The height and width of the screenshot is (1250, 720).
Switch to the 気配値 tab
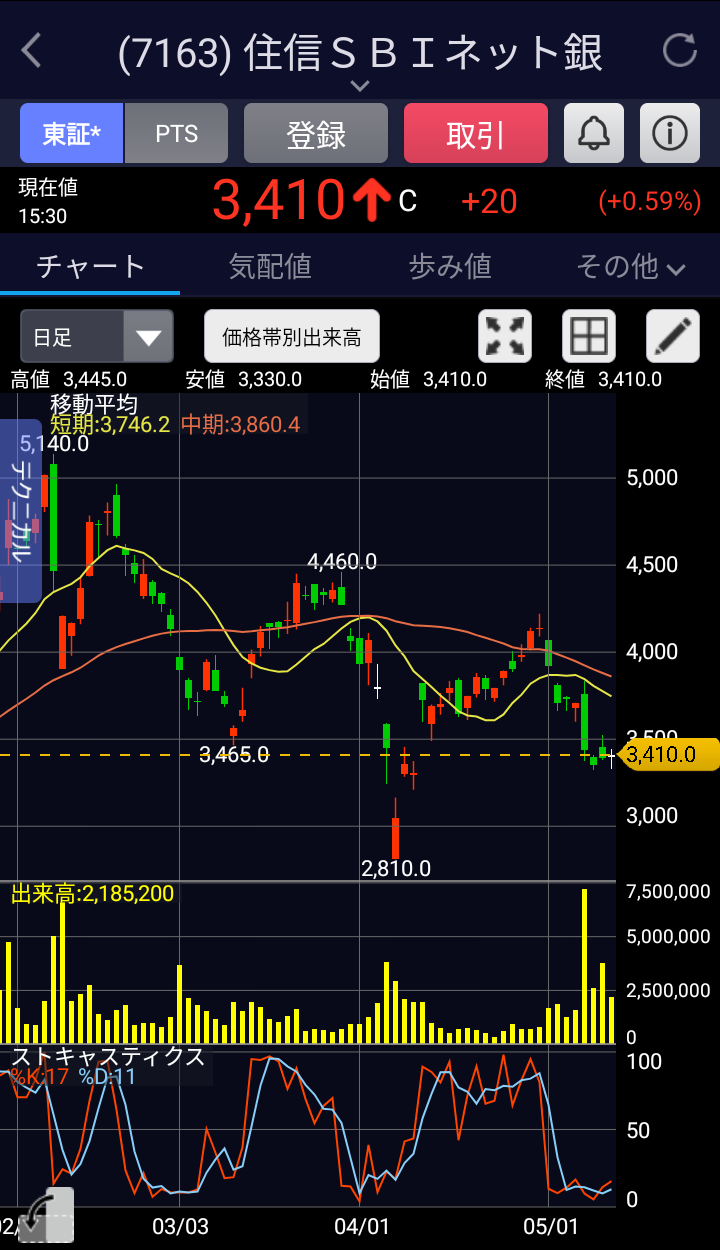point(270,266)
